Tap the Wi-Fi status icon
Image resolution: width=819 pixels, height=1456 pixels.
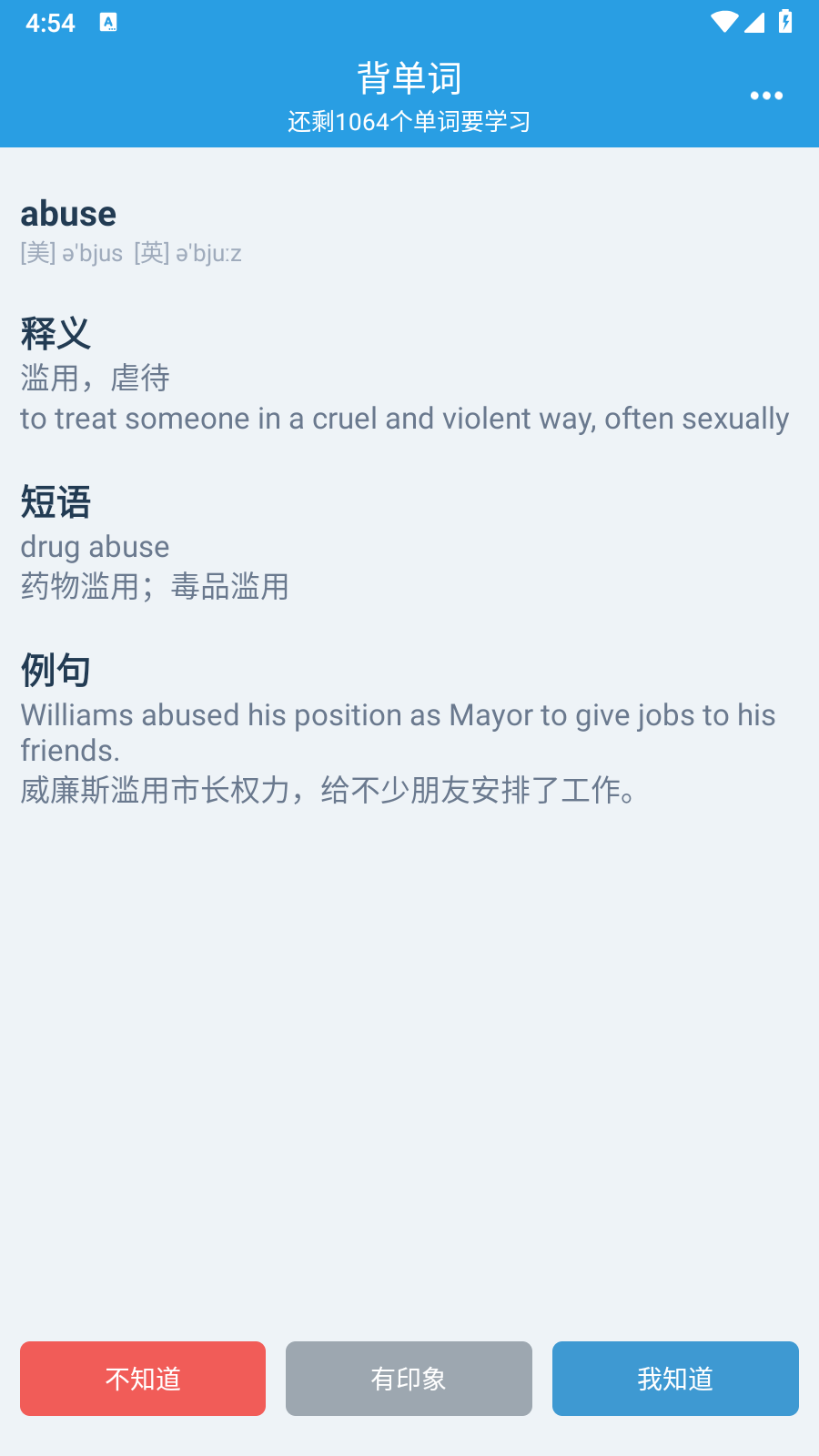(x=723, y=23)
